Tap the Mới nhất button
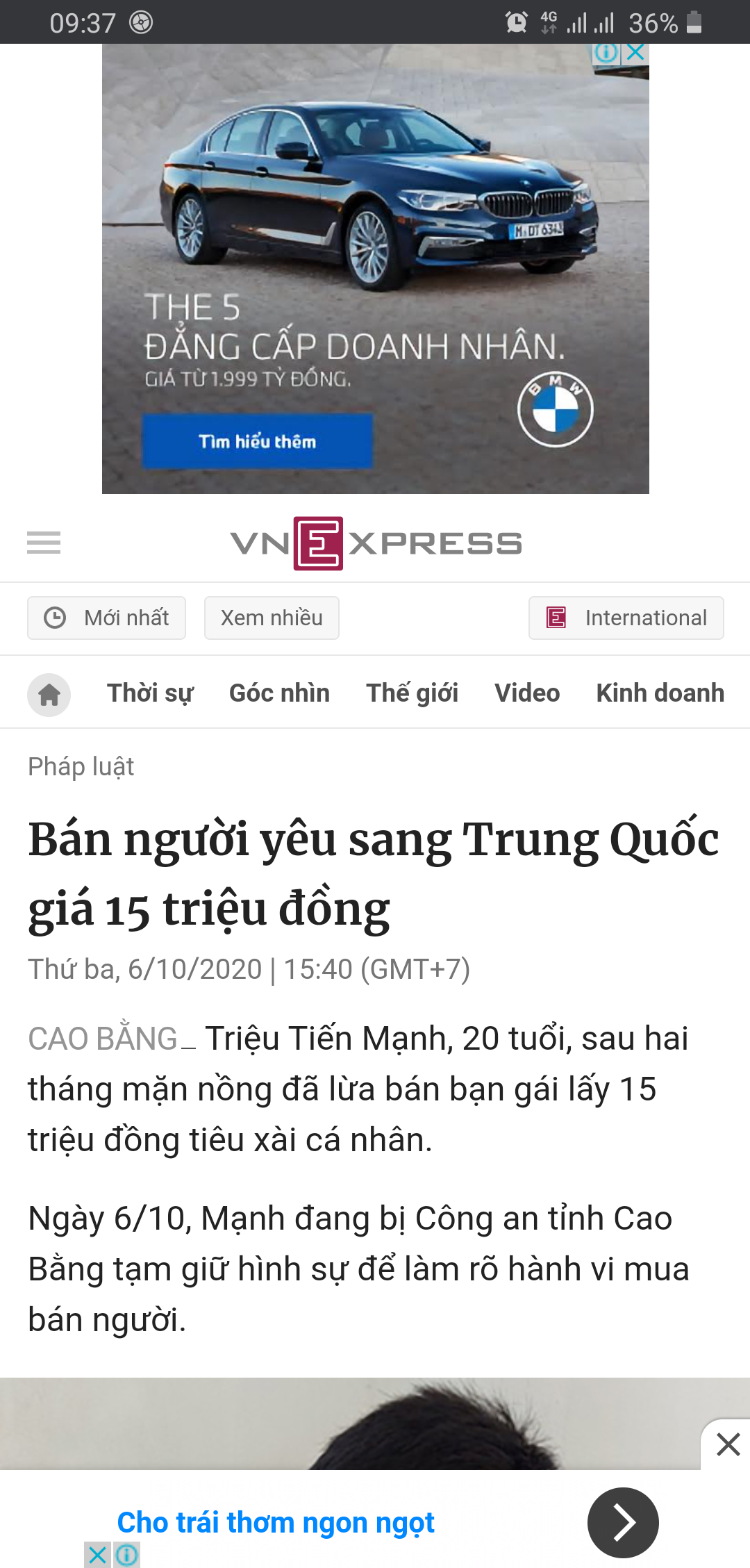Screen dimensions: 750x1568 [x=106, y=618]
